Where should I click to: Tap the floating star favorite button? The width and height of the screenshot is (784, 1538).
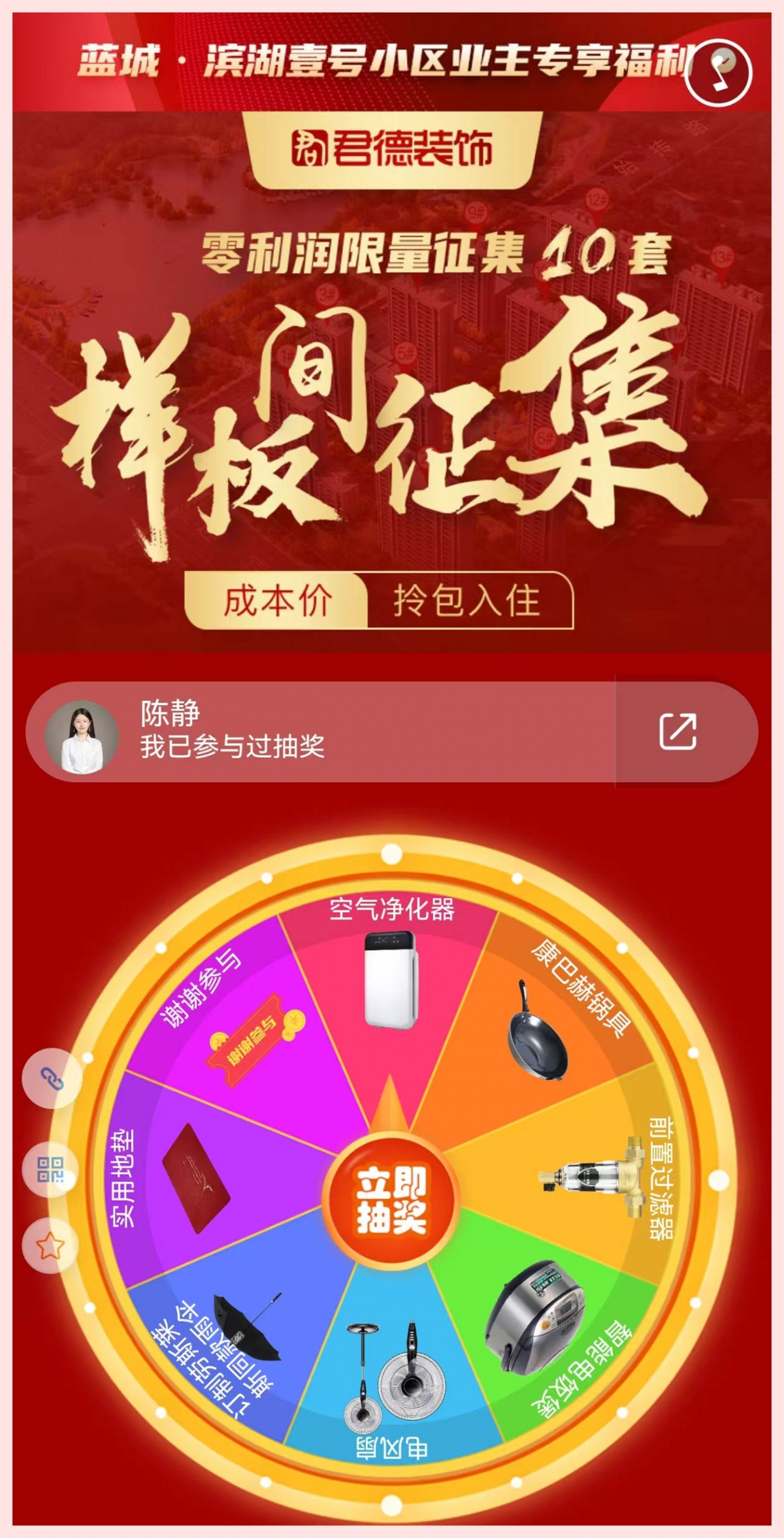coord(51,1246)
